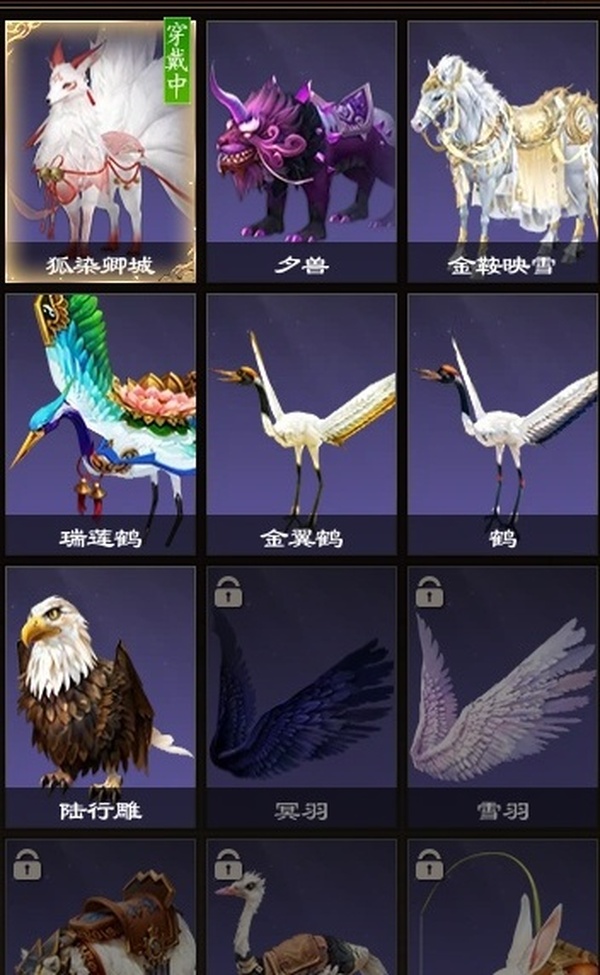Open the locked rabbit mount card

coord(502,907)
